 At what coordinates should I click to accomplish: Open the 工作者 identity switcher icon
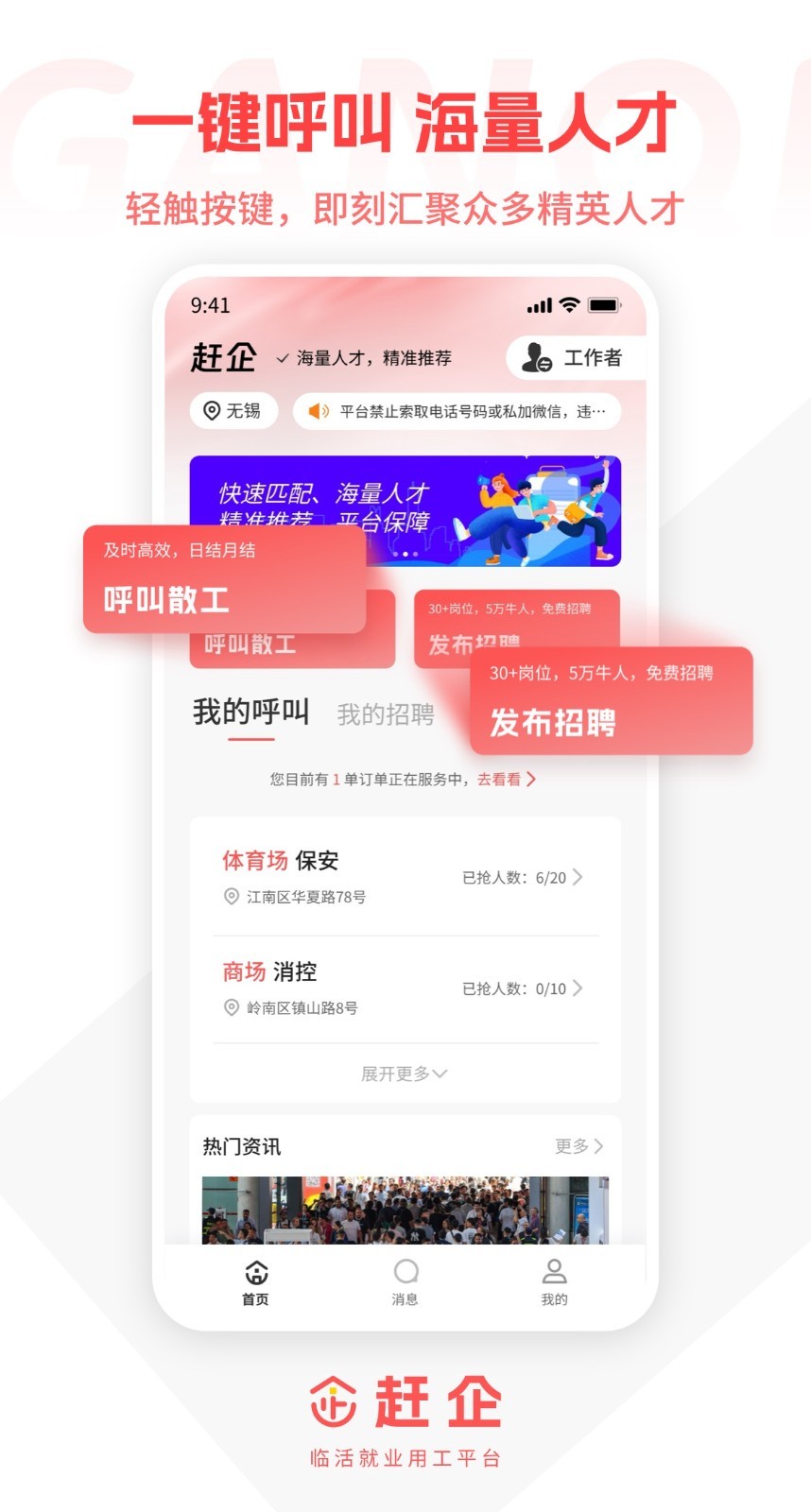pos(535,357)
